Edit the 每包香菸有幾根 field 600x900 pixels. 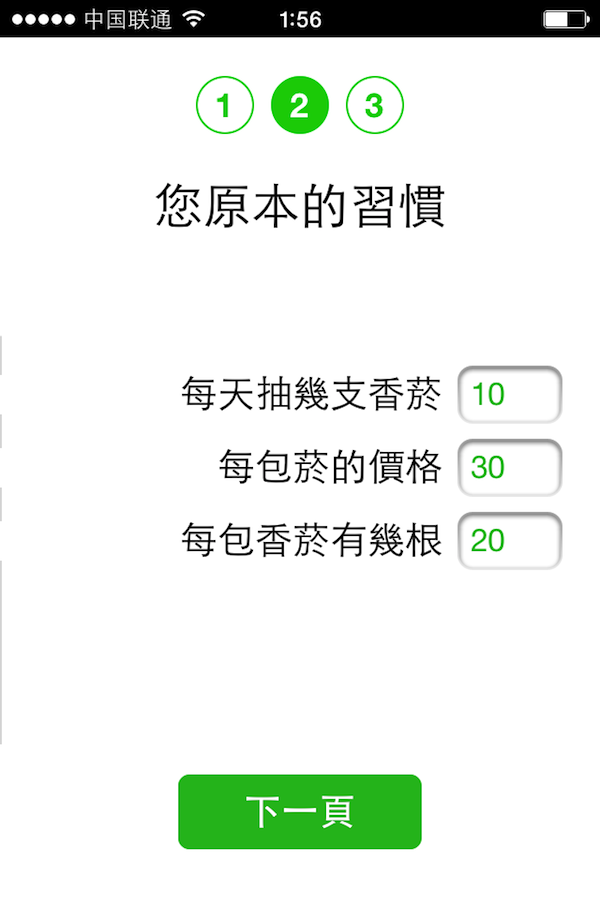510,541
